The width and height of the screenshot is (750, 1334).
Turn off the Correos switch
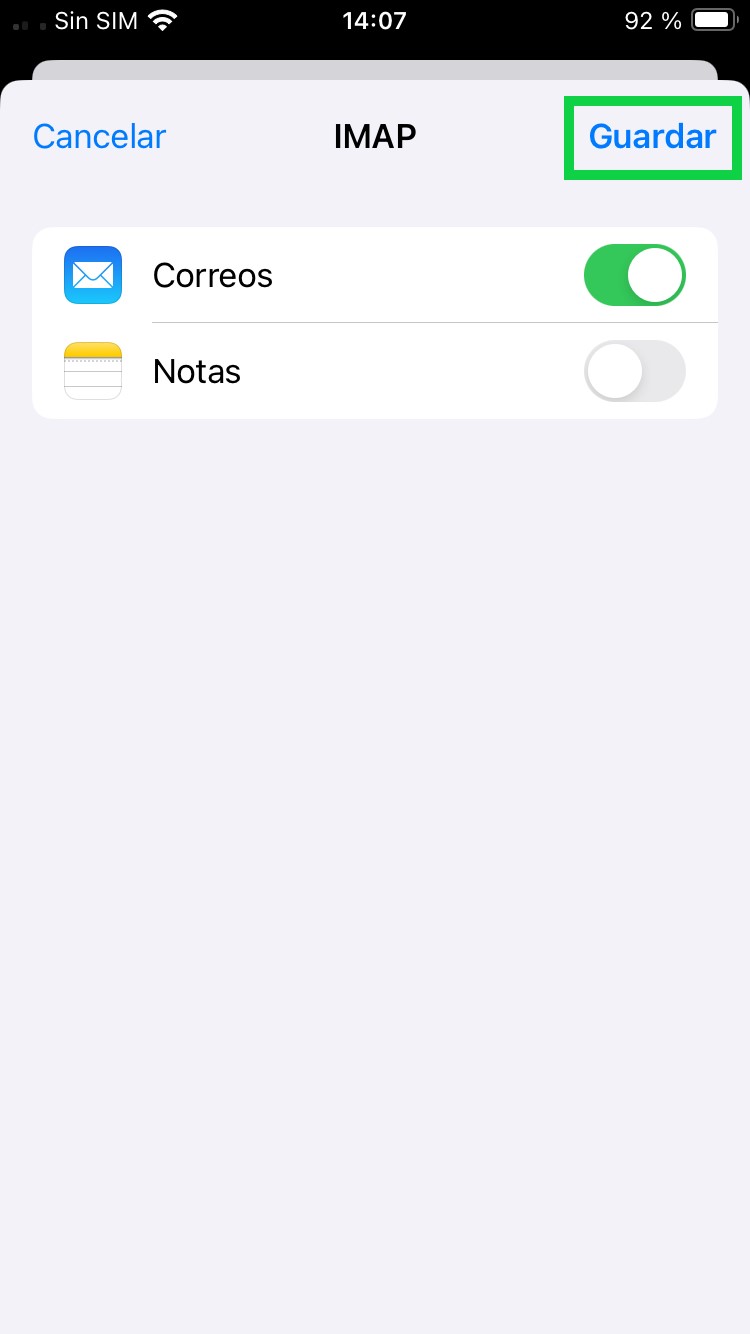[x=635, y=275]
